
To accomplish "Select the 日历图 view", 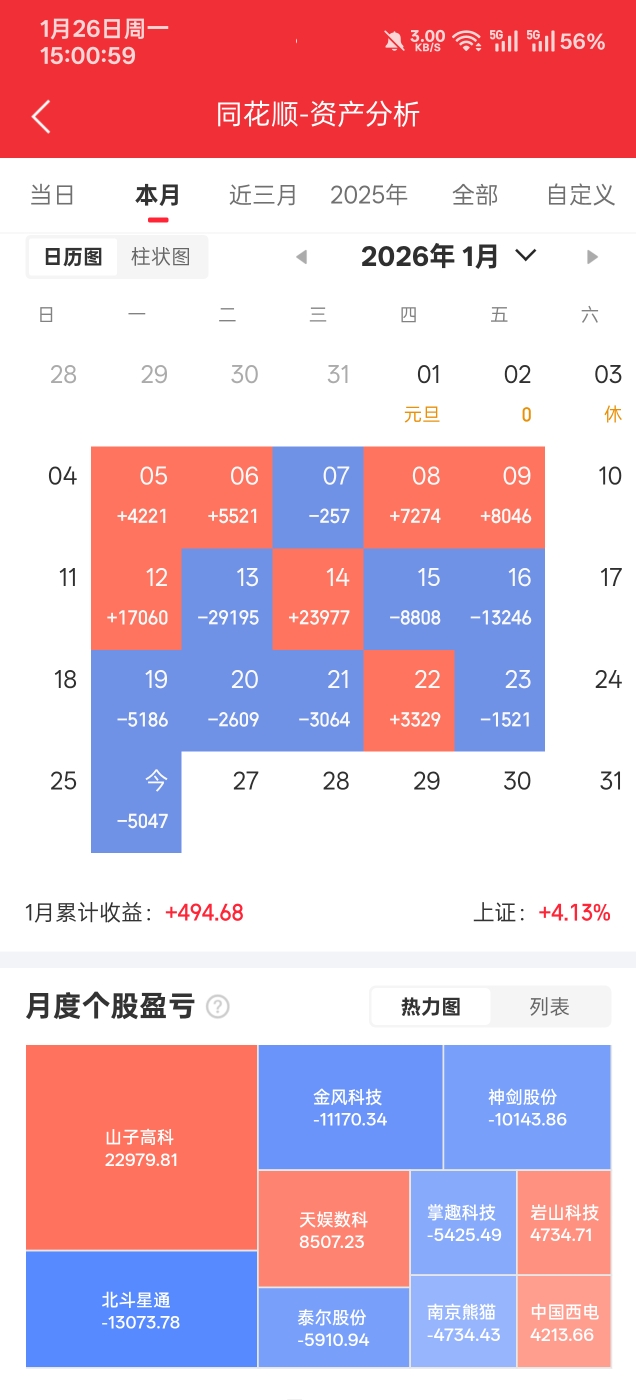I will coord(73,257).
